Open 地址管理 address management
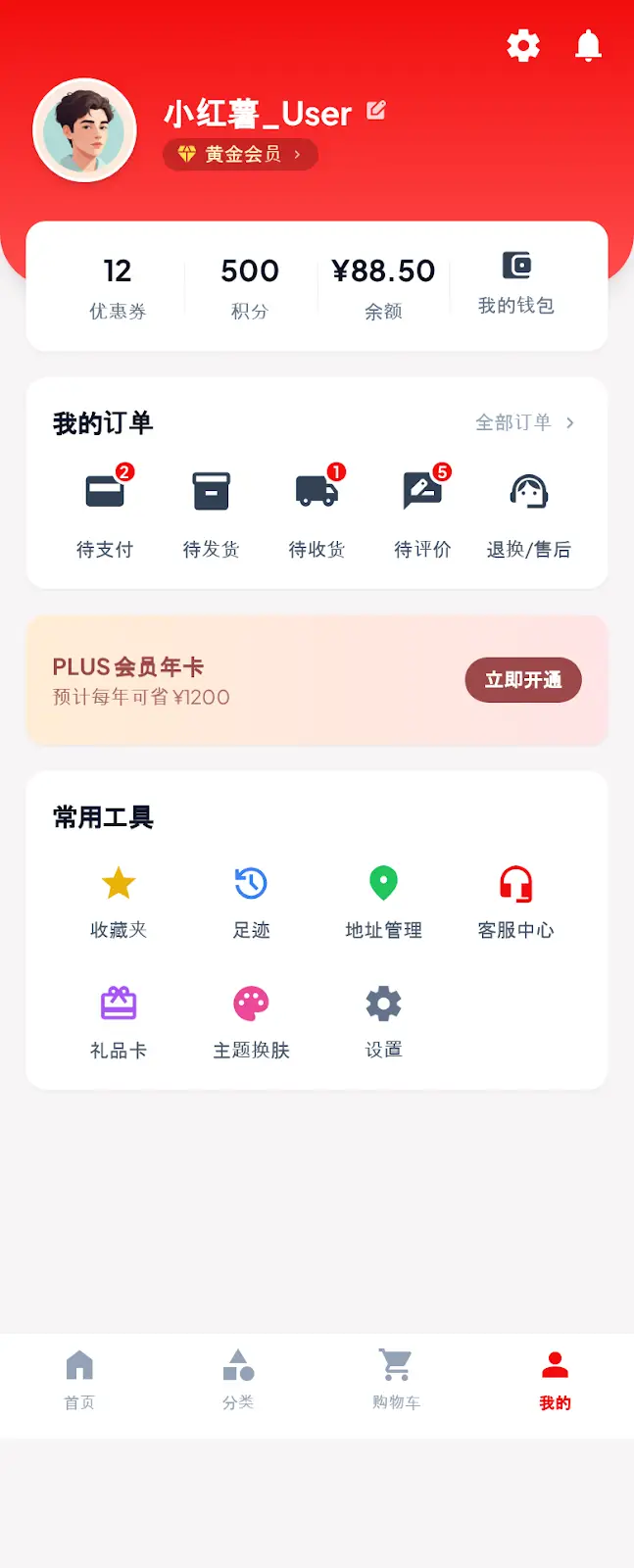This screenshot has width=634, height=1568. (383, 902)
